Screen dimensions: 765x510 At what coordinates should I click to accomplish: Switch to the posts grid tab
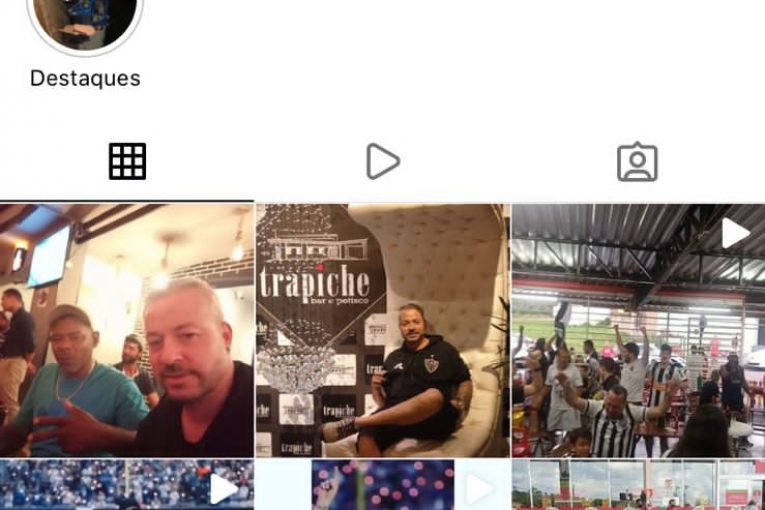coord(127,161)
